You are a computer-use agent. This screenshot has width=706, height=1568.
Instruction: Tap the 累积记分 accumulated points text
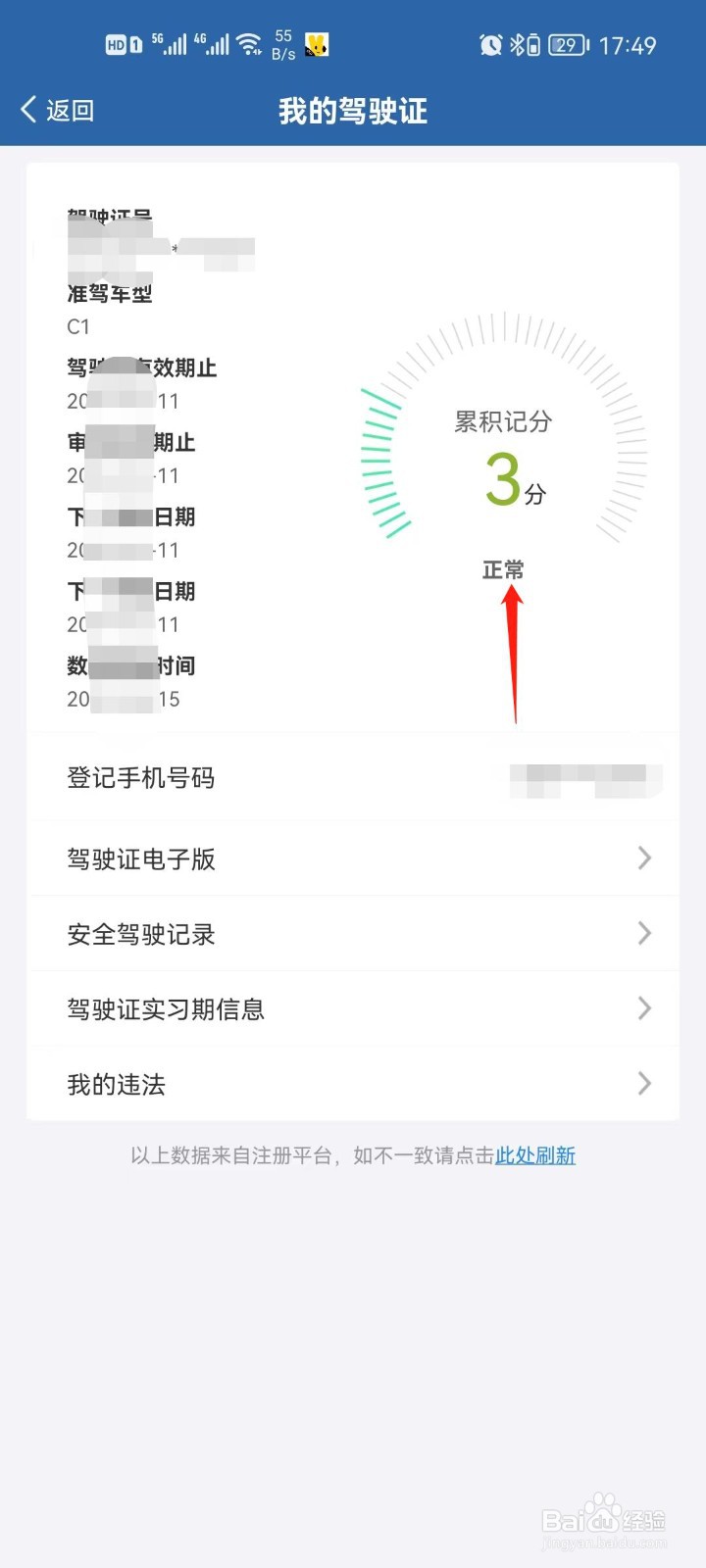click(x=502, y=422)
